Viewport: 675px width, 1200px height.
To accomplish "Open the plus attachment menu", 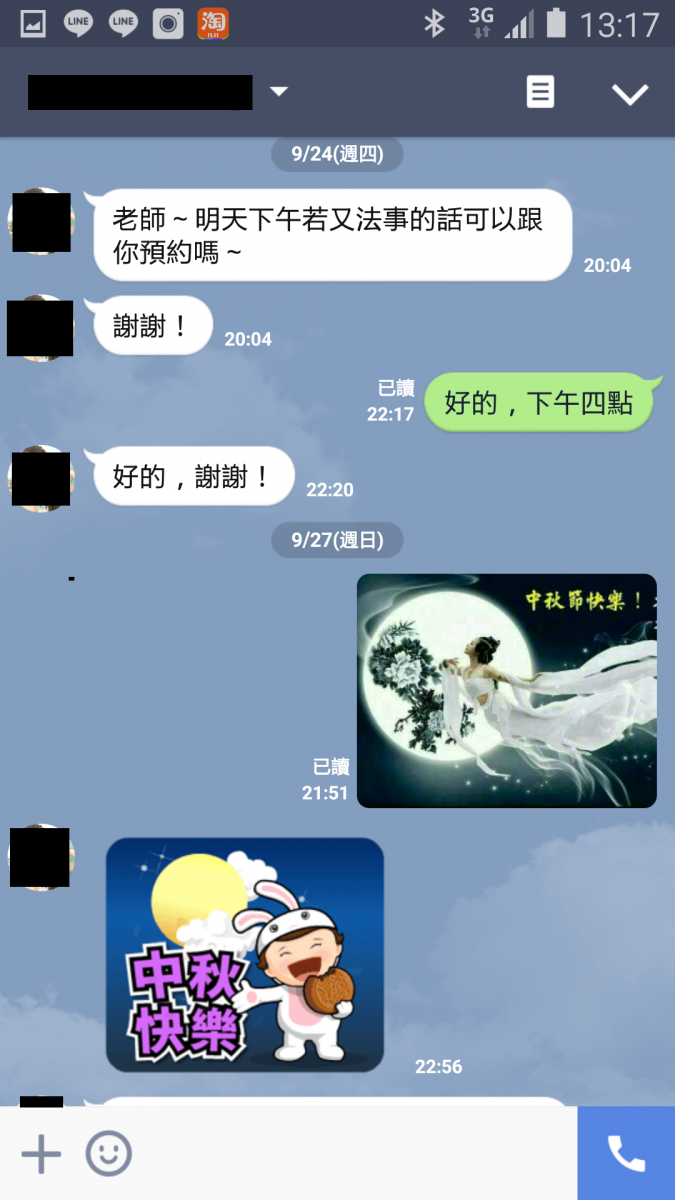I will point(41,1155).
